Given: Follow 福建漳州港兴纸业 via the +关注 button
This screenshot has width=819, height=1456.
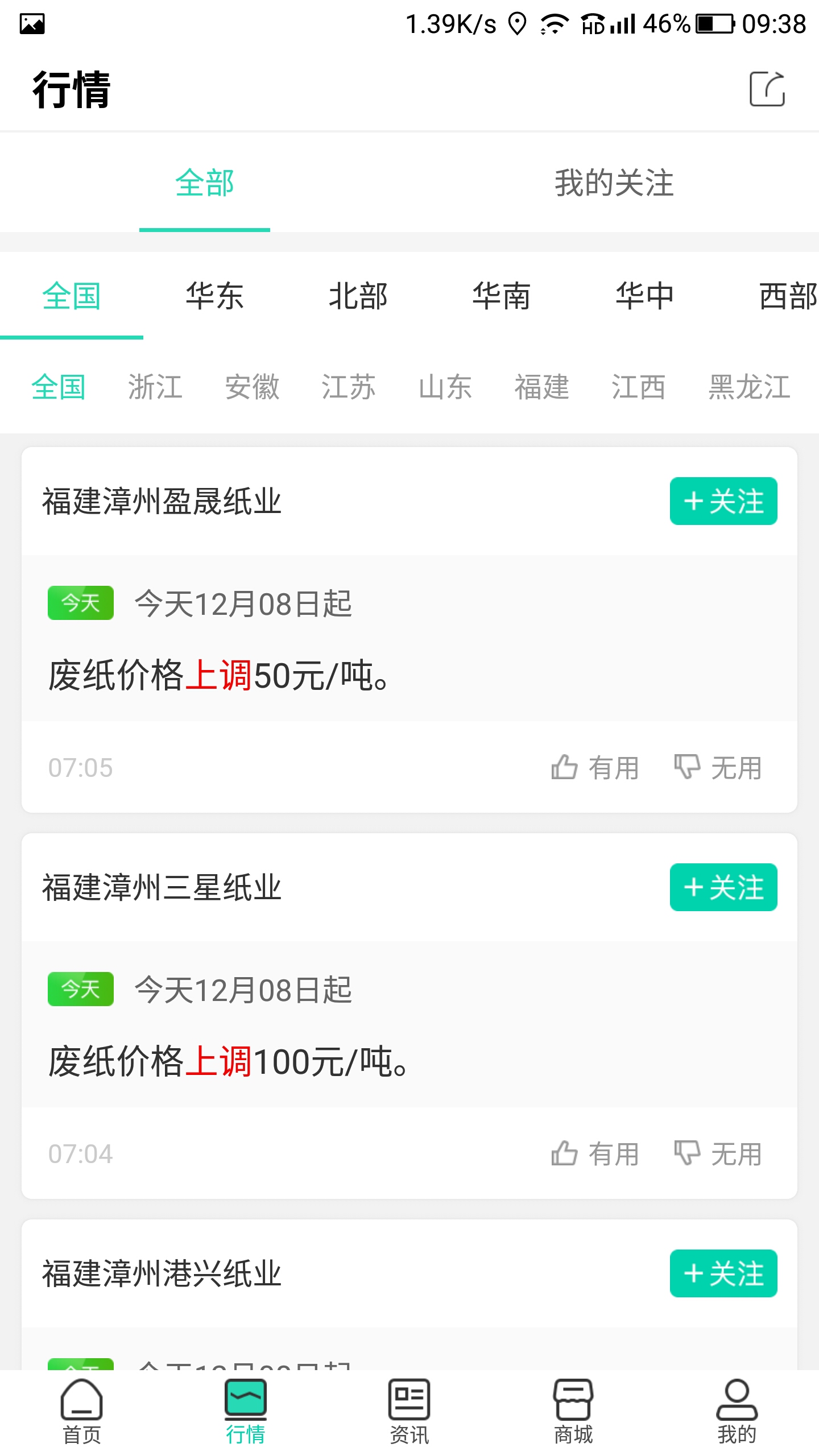Looking at the screenshot, I should [722, 1273].
